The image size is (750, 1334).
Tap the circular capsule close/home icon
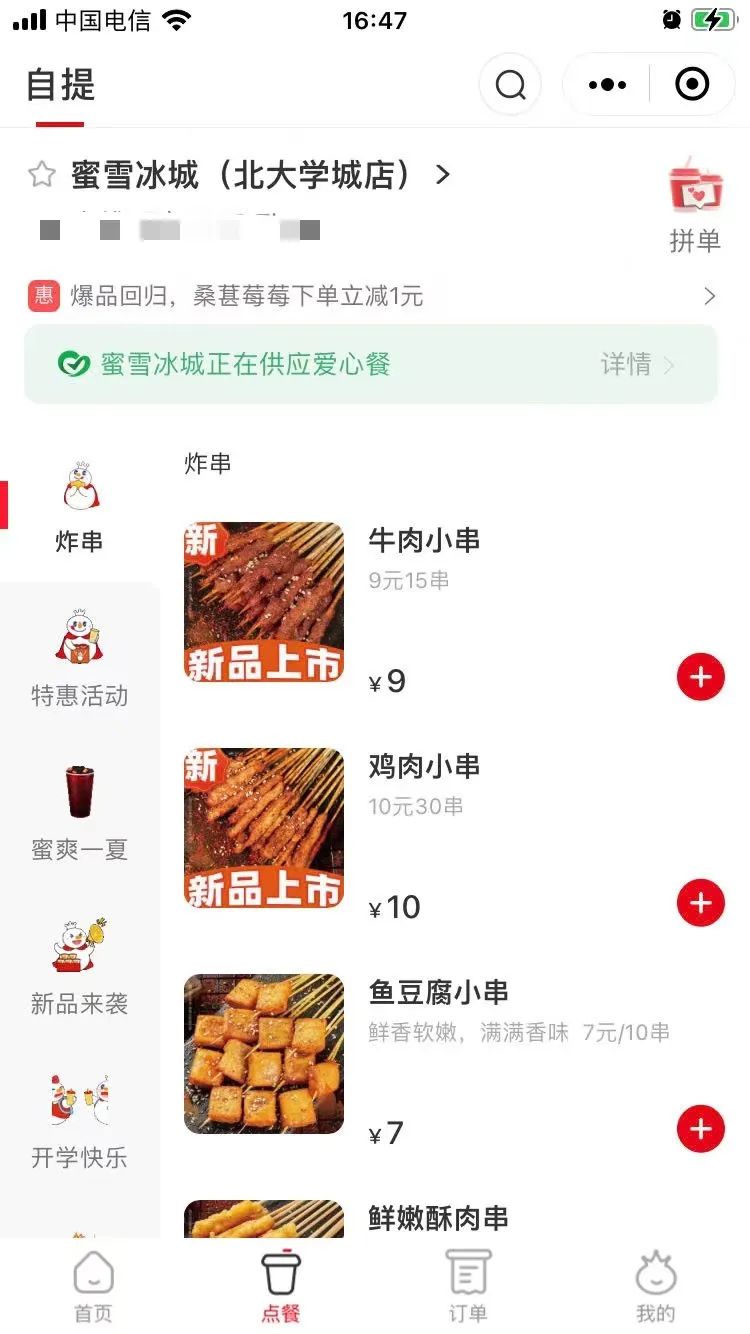(690, 84)
